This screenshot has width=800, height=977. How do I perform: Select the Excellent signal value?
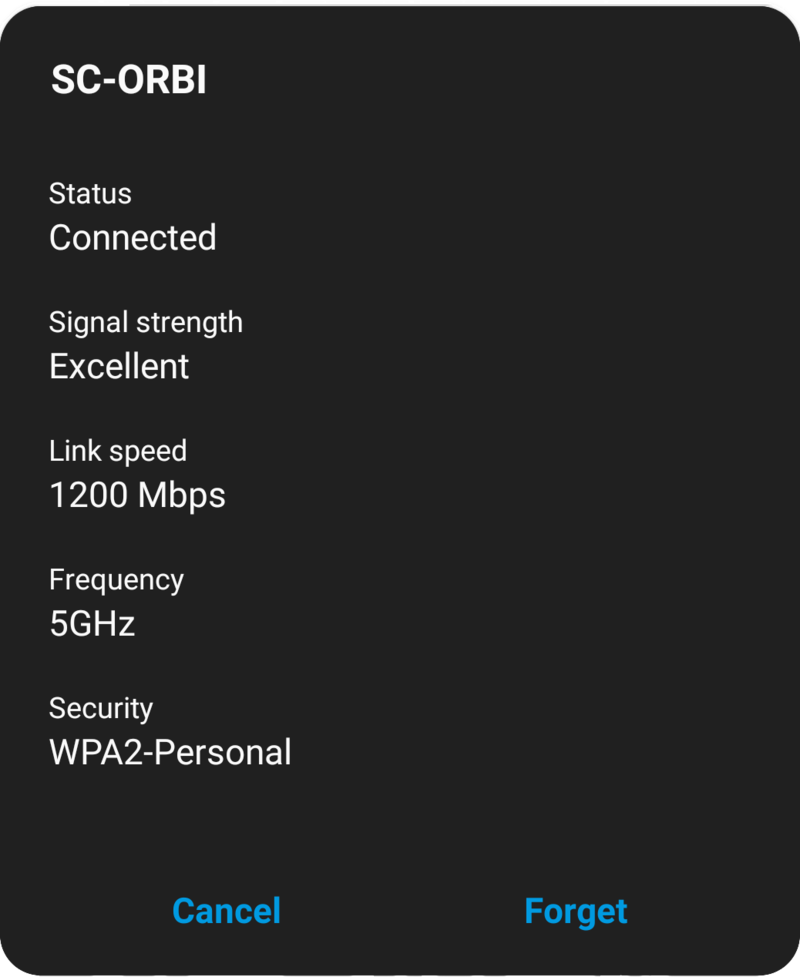coord(119,367)
